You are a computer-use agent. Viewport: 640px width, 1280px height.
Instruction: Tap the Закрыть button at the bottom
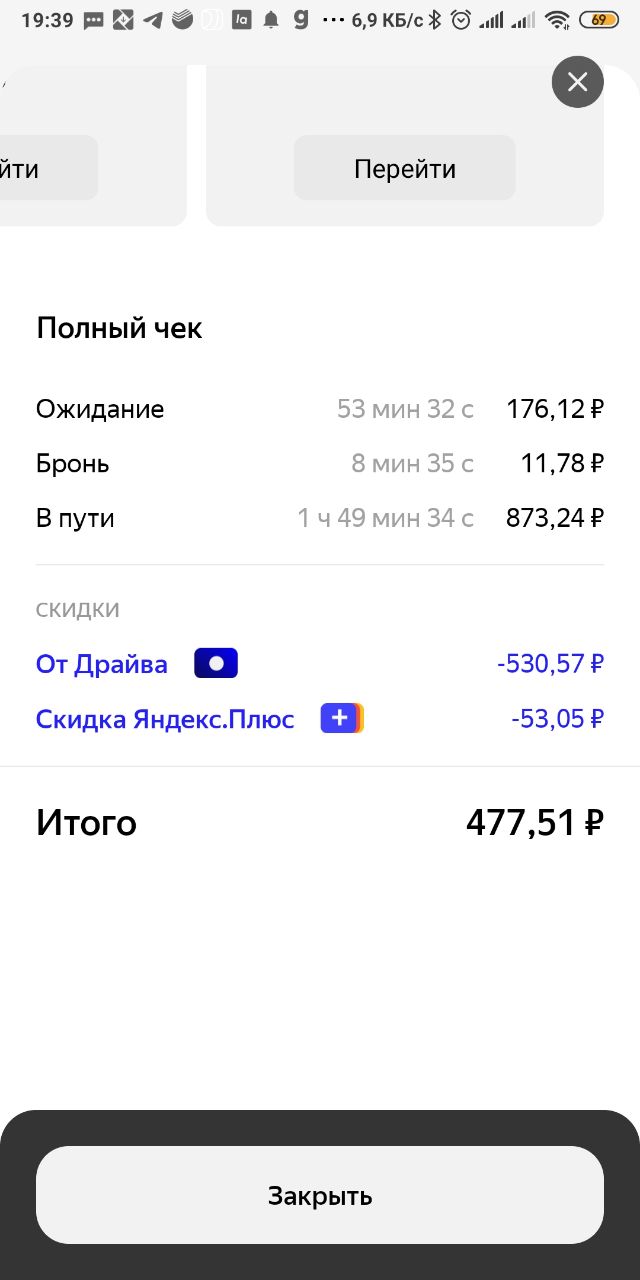320,1195
